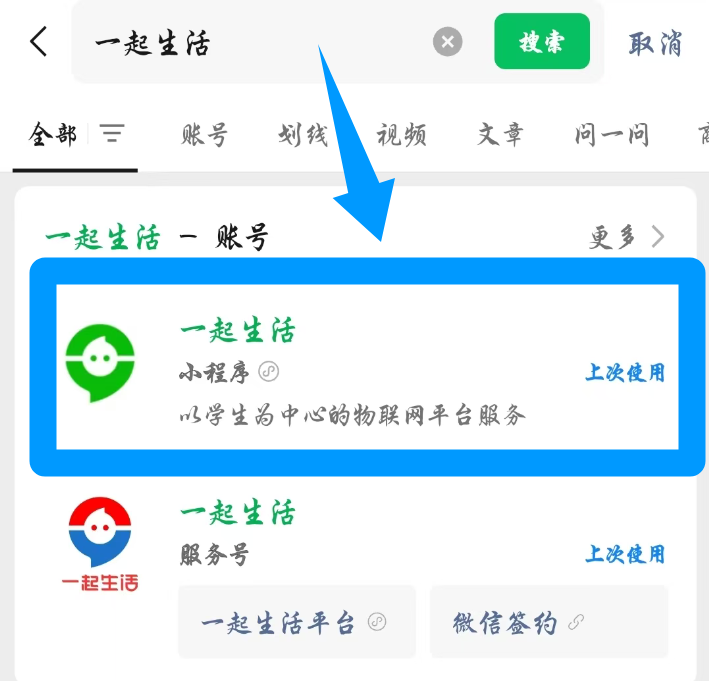Tap the green 搜索 button
Viewport: 709px width, 681px height.
click(x=541, y=42)
